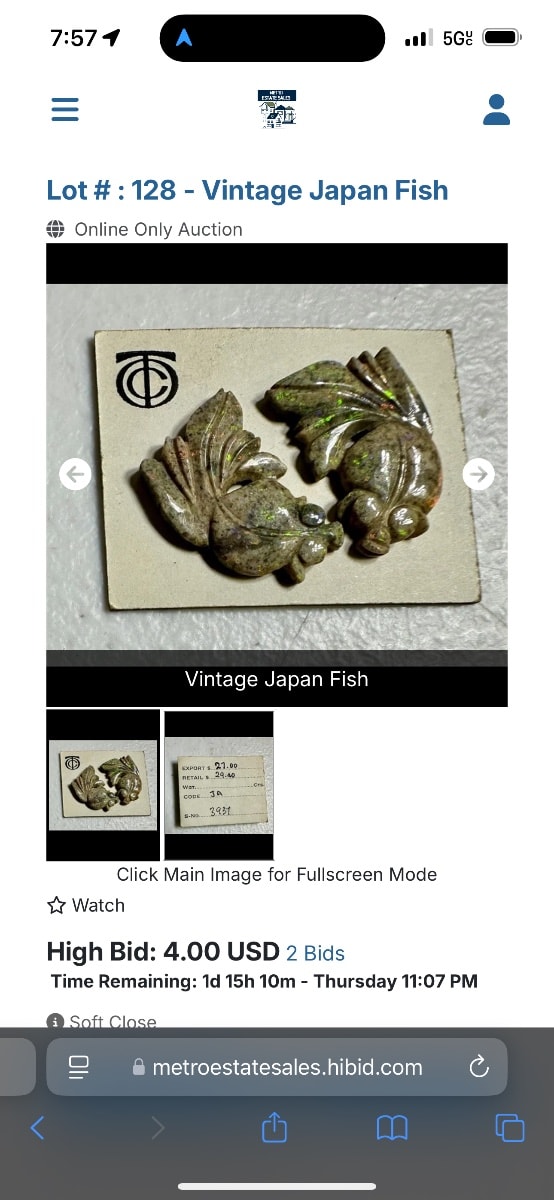Select the first fish thumbnail
This screenshot has height=1200, width=554.
(x=103, y=785)
